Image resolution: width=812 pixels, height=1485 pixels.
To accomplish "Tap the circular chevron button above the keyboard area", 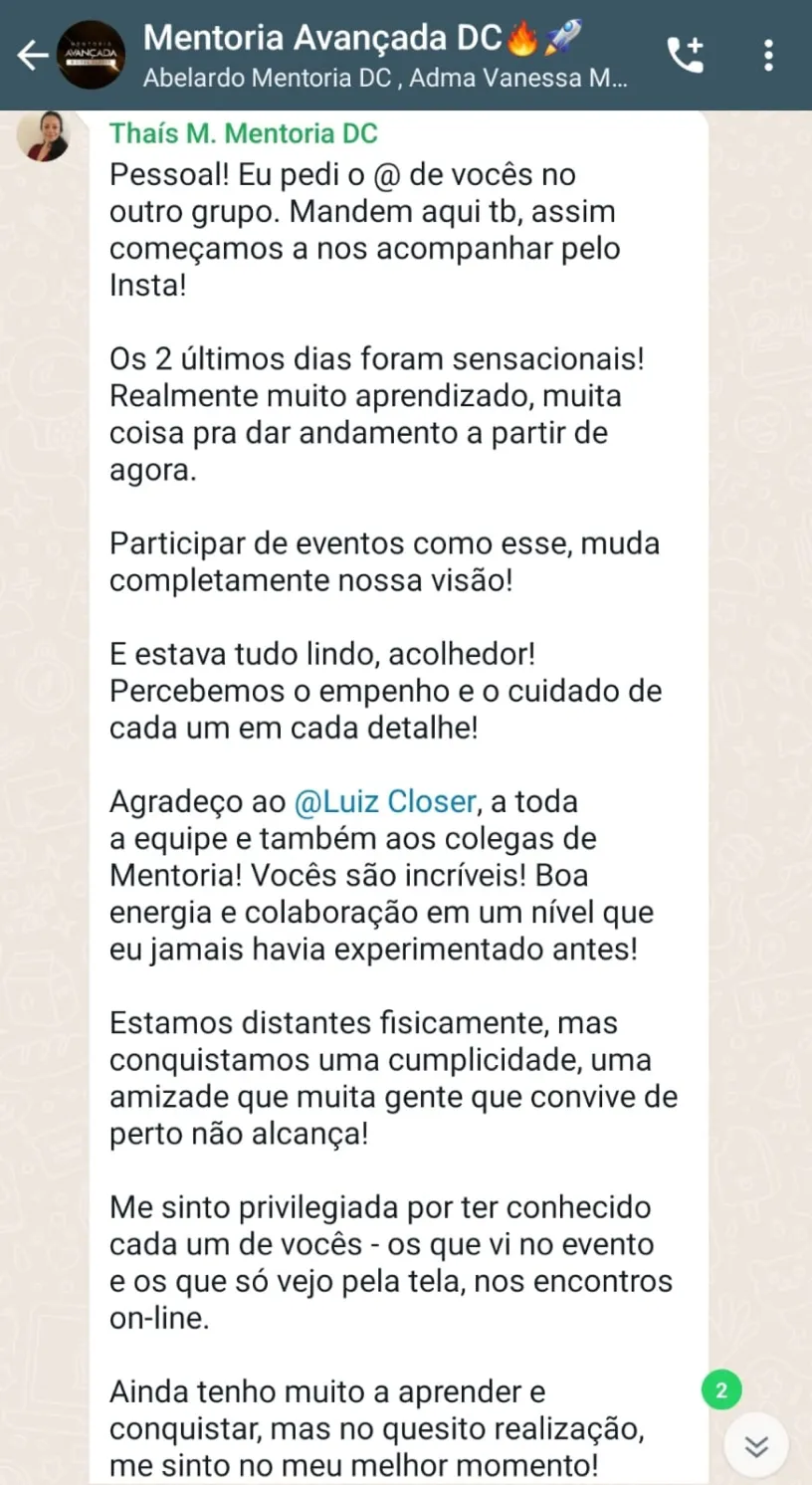I will 754,1444.
